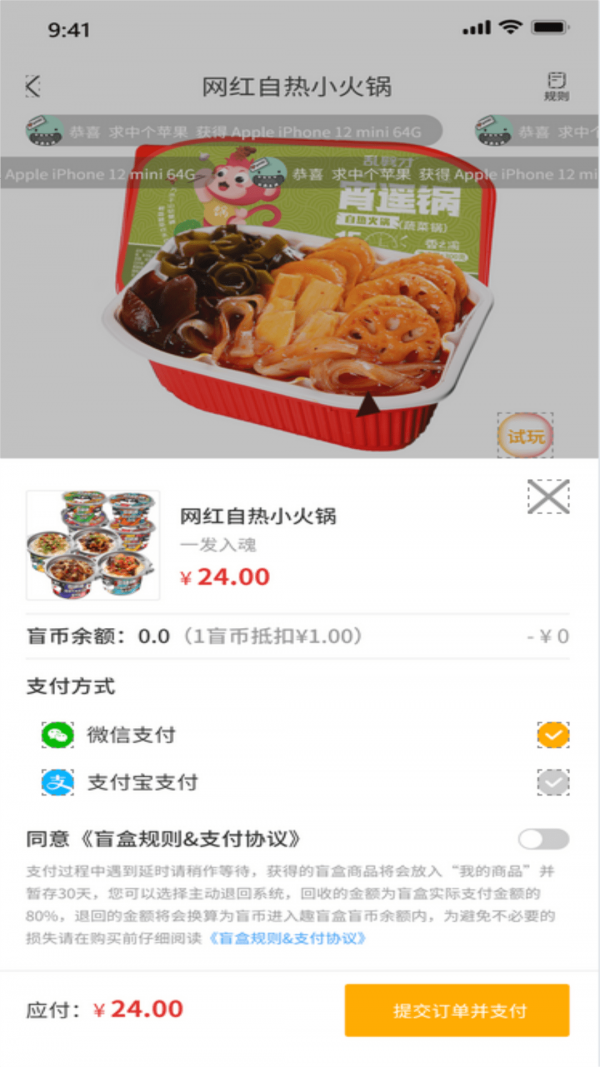600x1067 pixels.
Task: Go back from the hot pot page
Action: pyautogui.click(x=33, y=86)
